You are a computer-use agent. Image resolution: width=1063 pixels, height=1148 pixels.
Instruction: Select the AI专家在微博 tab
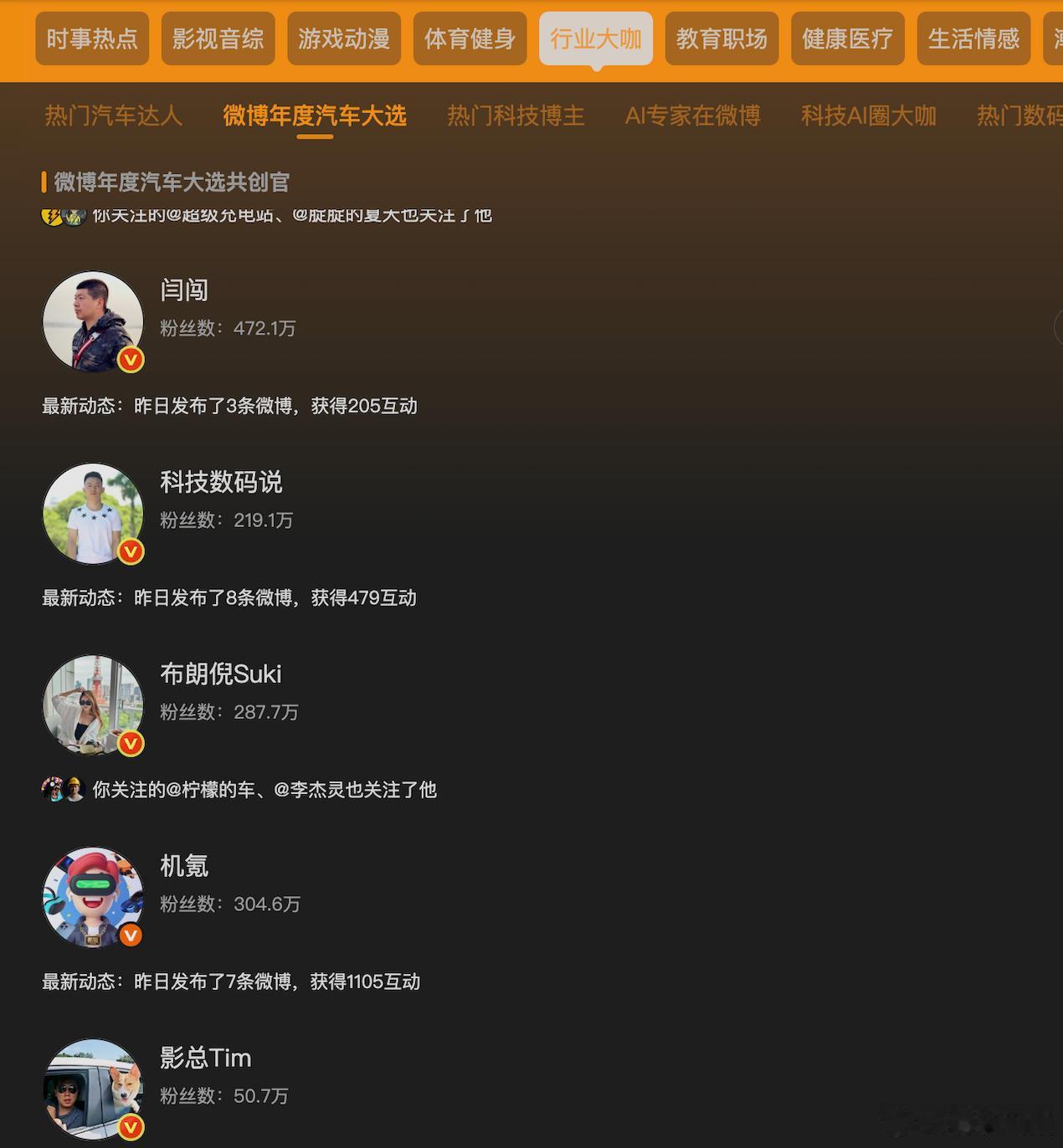pyautogui.click(x=692, y=116)
